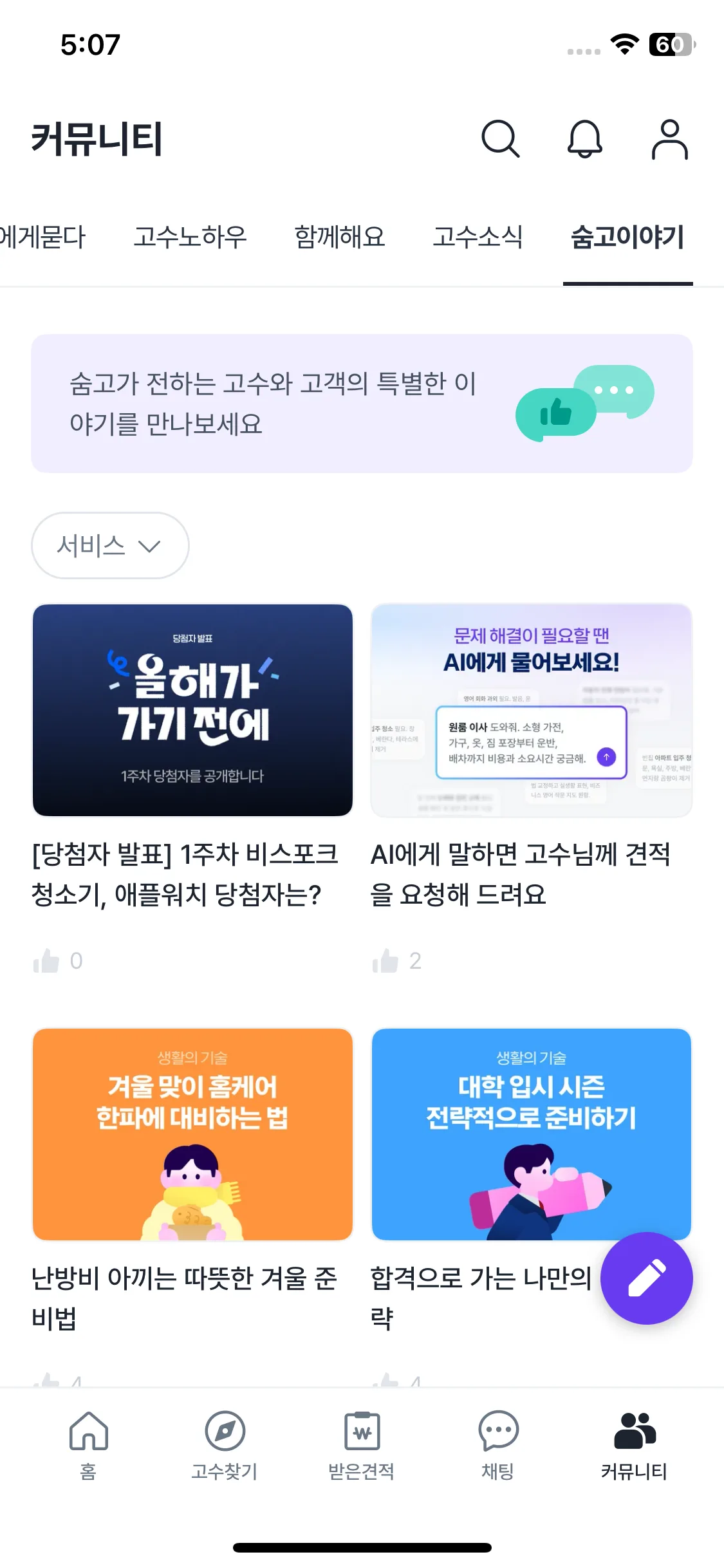Open the notification bell
This screenshot has width=724, height=1568.
tap(585, 139)
